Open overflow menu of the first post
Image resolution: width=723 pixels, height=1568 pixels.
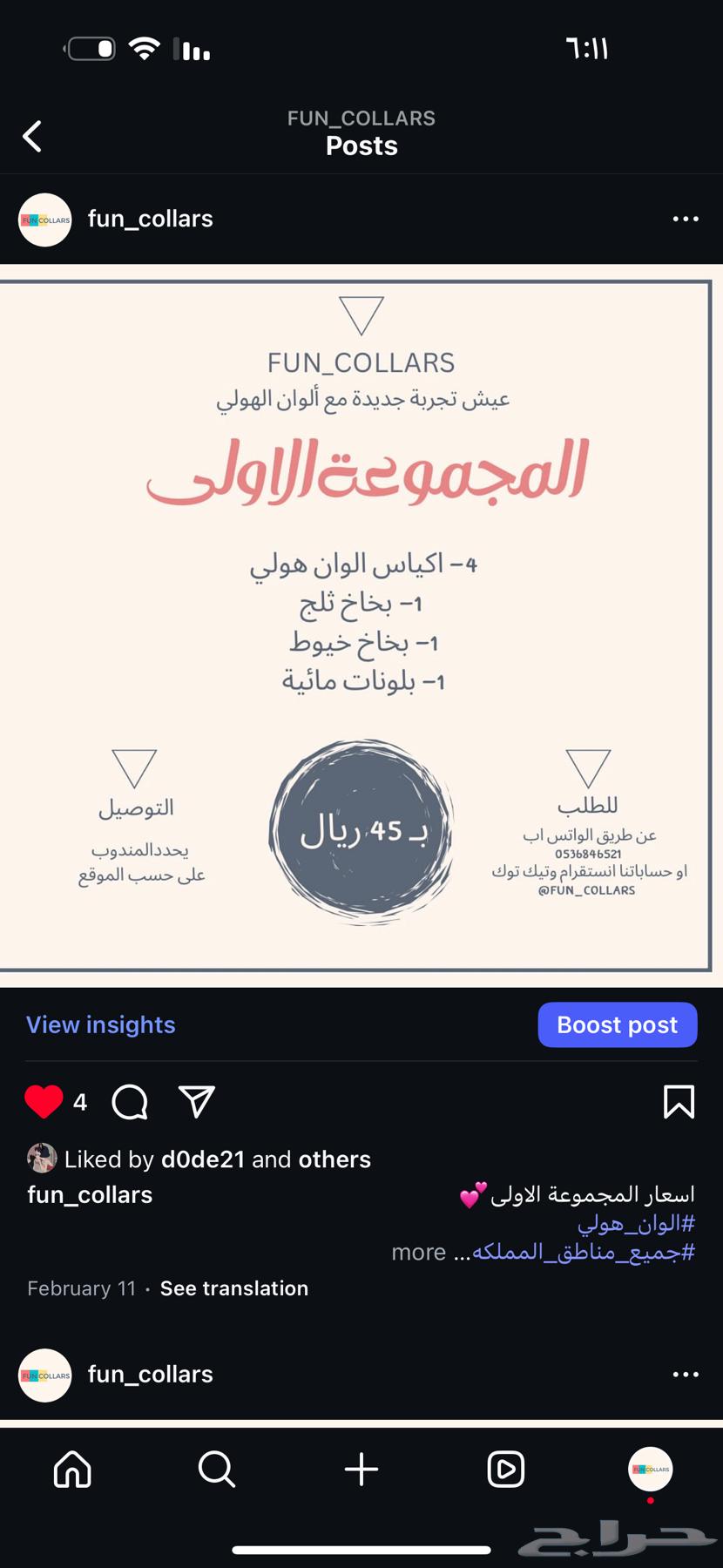pos(686,220)
